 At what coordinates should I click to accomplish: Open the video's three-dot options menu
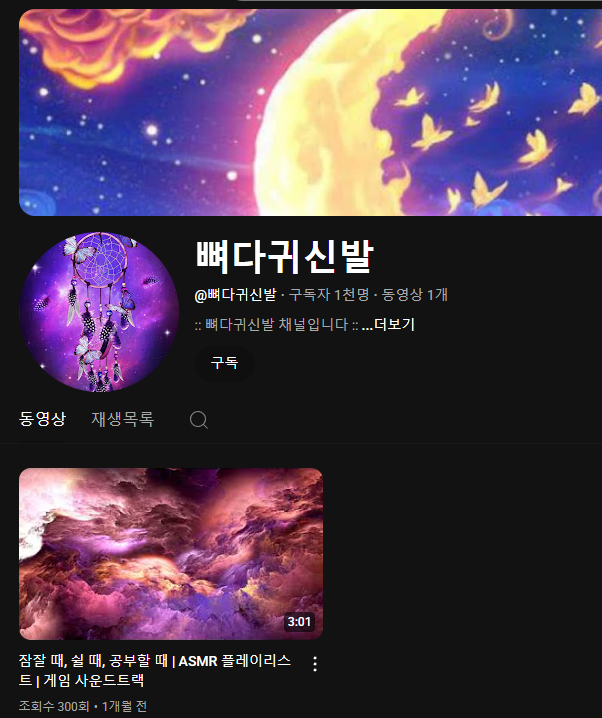(x=315, y=664)
